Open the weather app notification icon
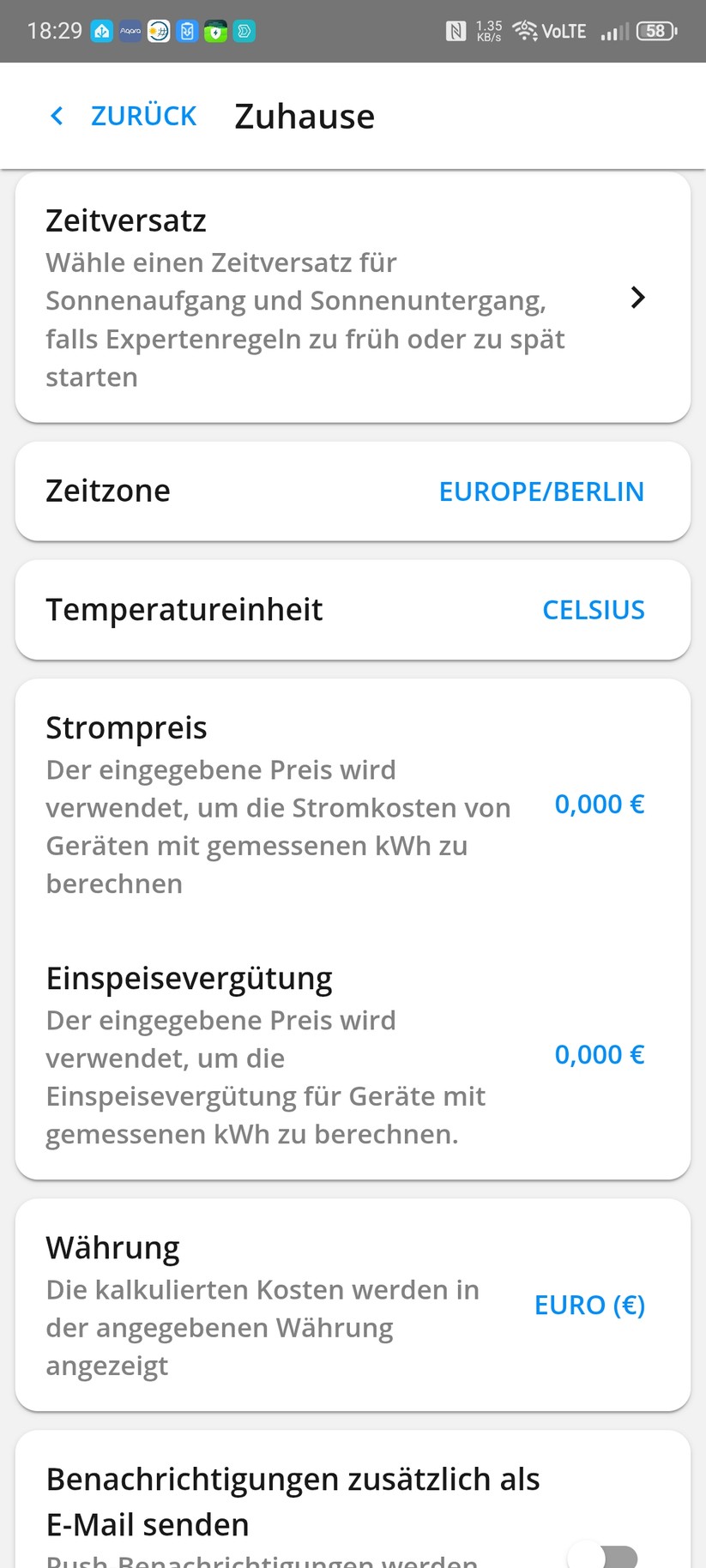 [158, 30]
